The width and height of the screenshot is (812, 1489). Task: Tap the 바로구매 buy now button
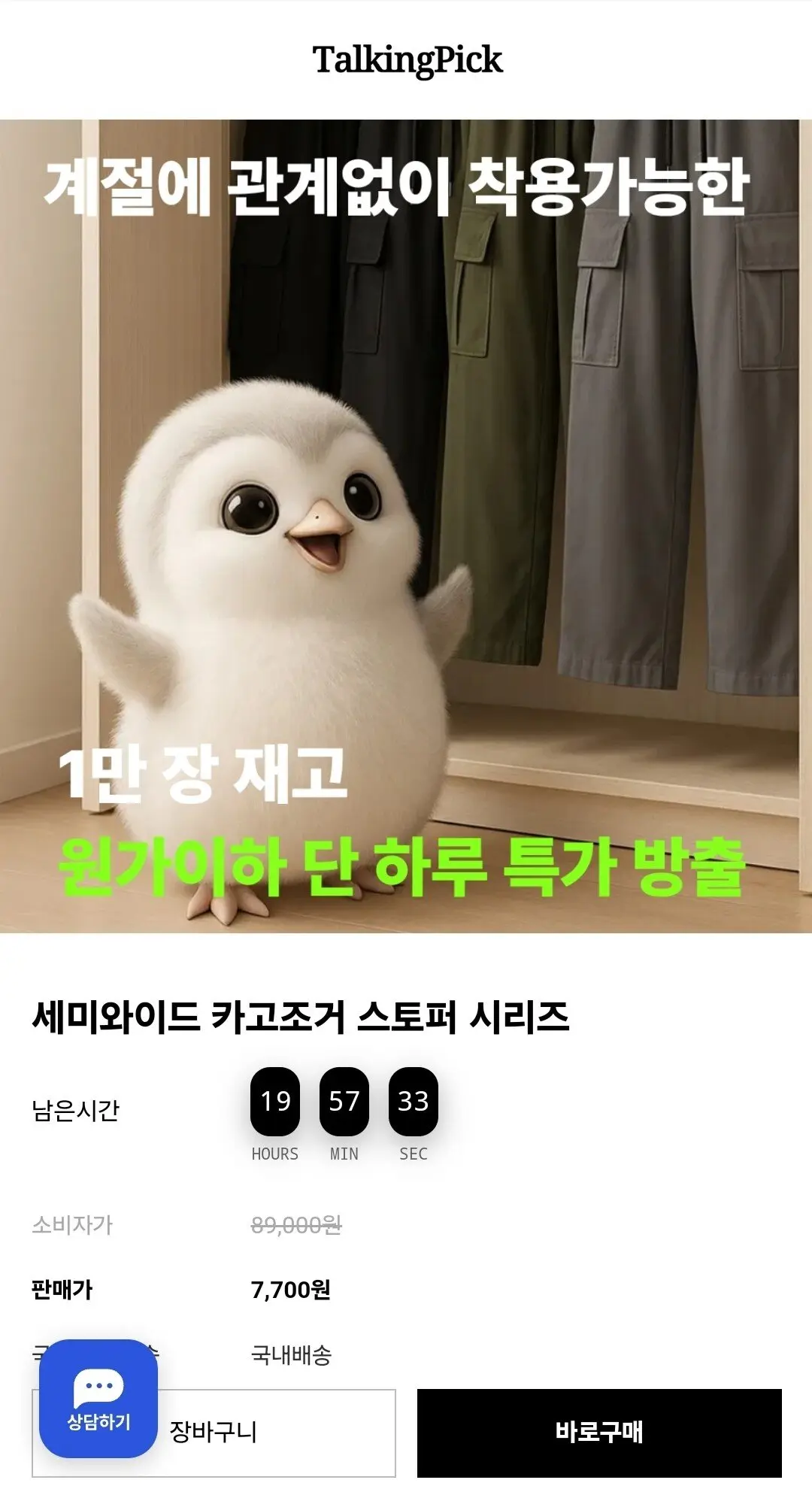[x=599, y=1433]
